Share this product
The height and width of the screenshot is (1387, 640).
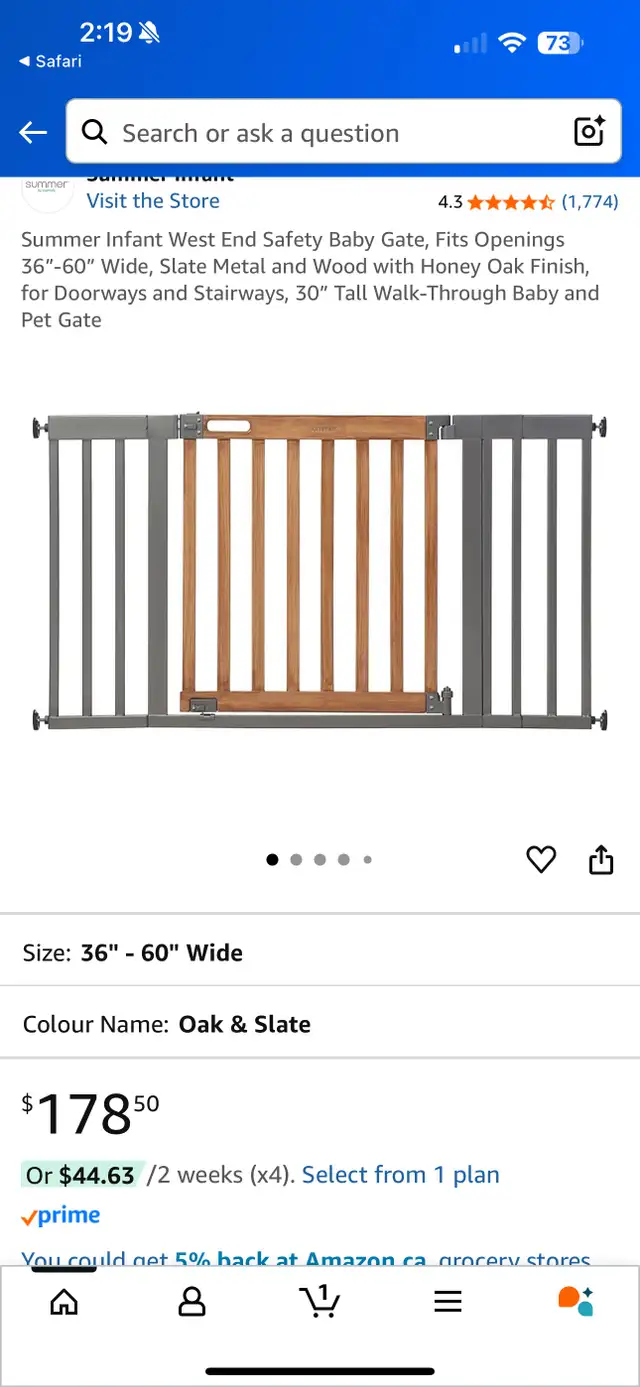coord(601,859)
